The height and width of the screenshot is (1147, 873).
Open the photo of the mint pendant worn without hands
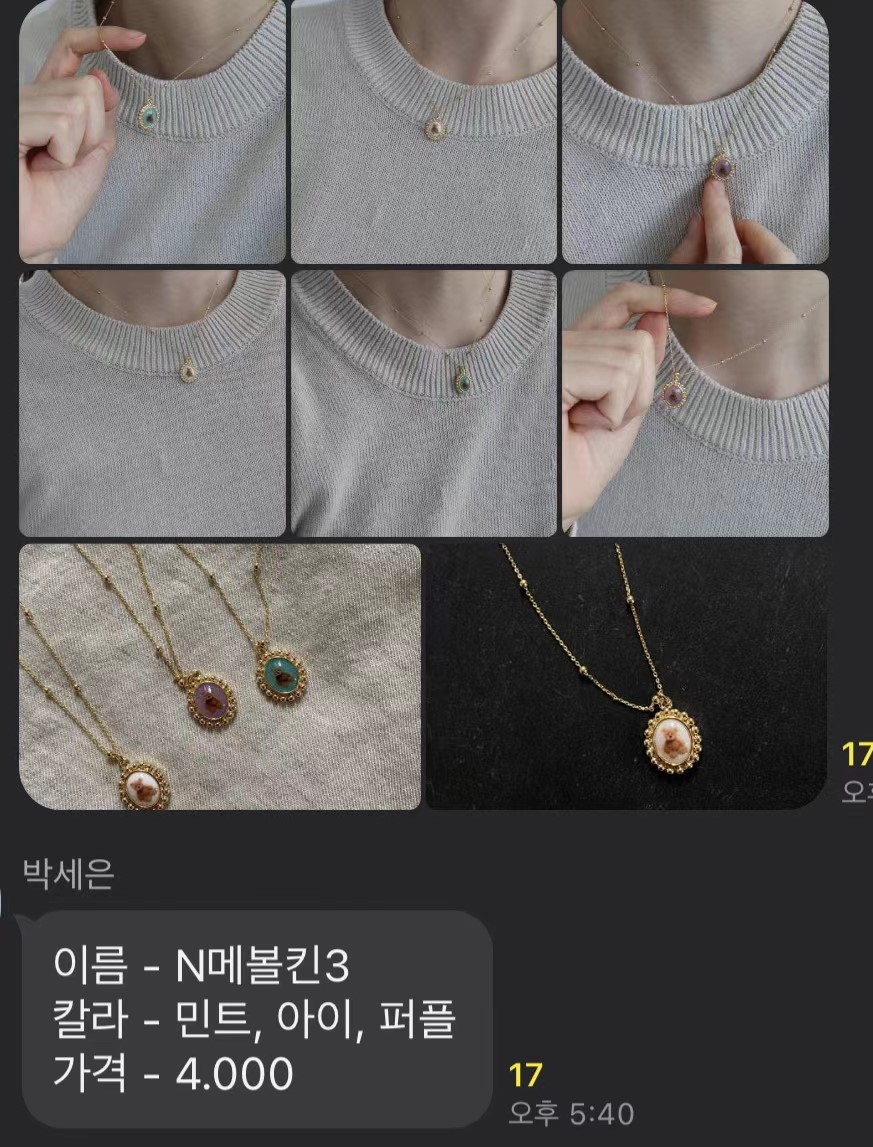[424, 403]
